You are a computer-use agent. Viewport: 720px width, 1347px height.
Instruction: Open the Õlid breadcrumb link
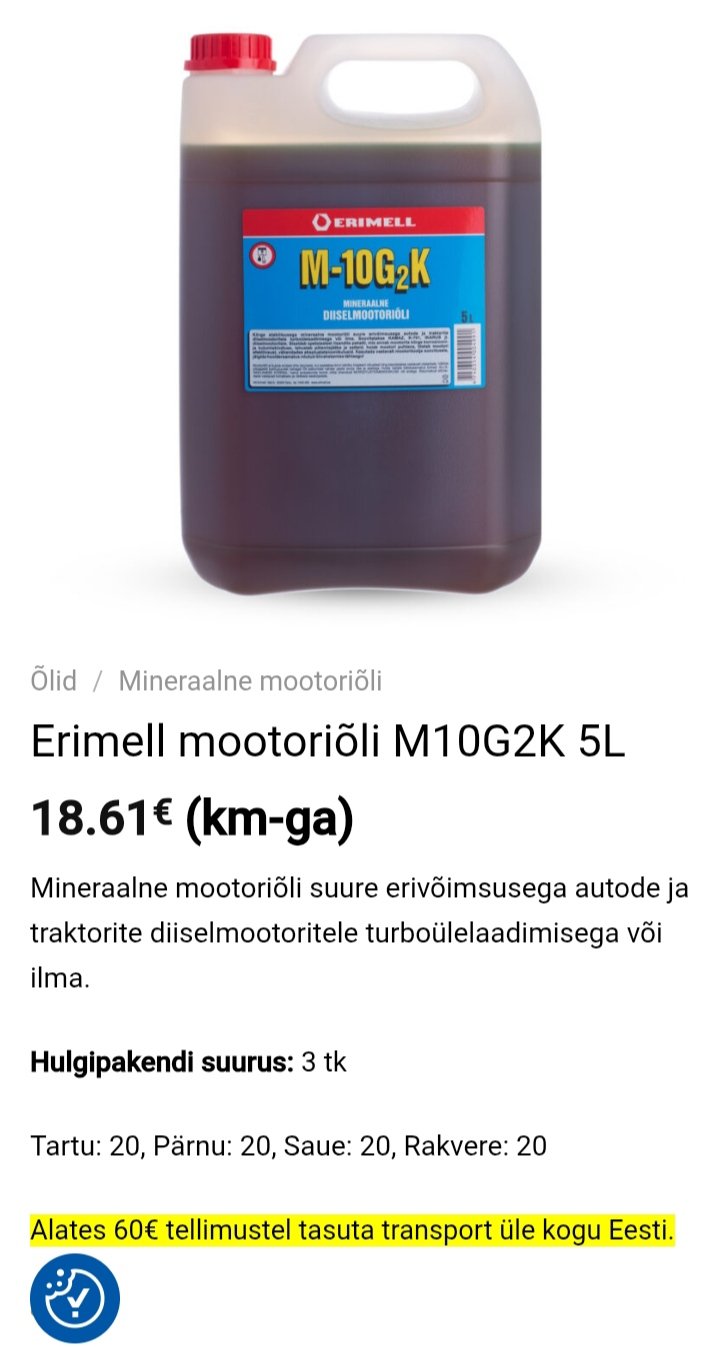click(54, 681)
